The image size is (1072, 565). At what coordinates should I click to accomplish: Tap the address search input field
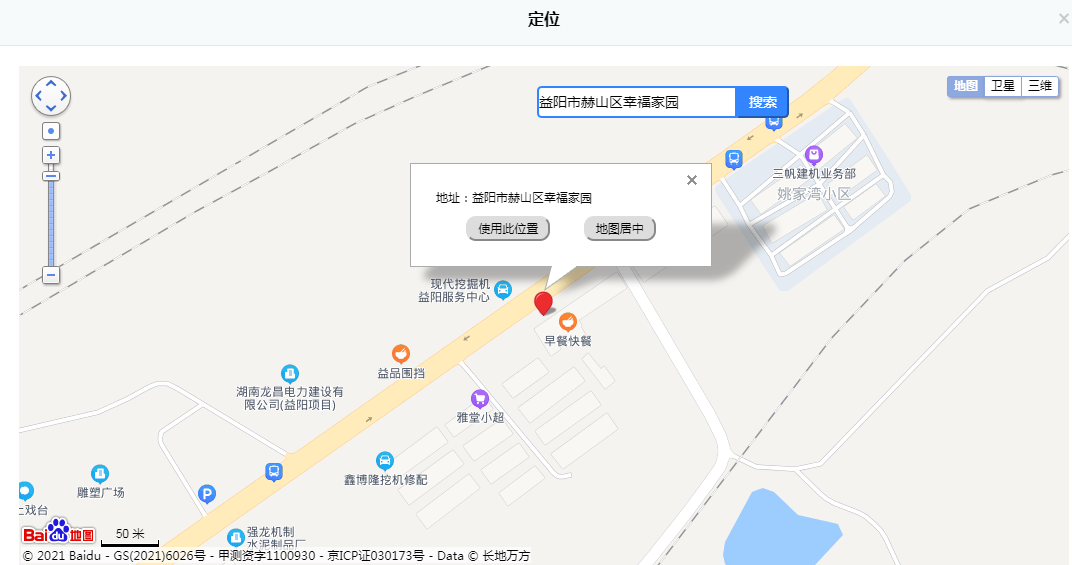637,102
